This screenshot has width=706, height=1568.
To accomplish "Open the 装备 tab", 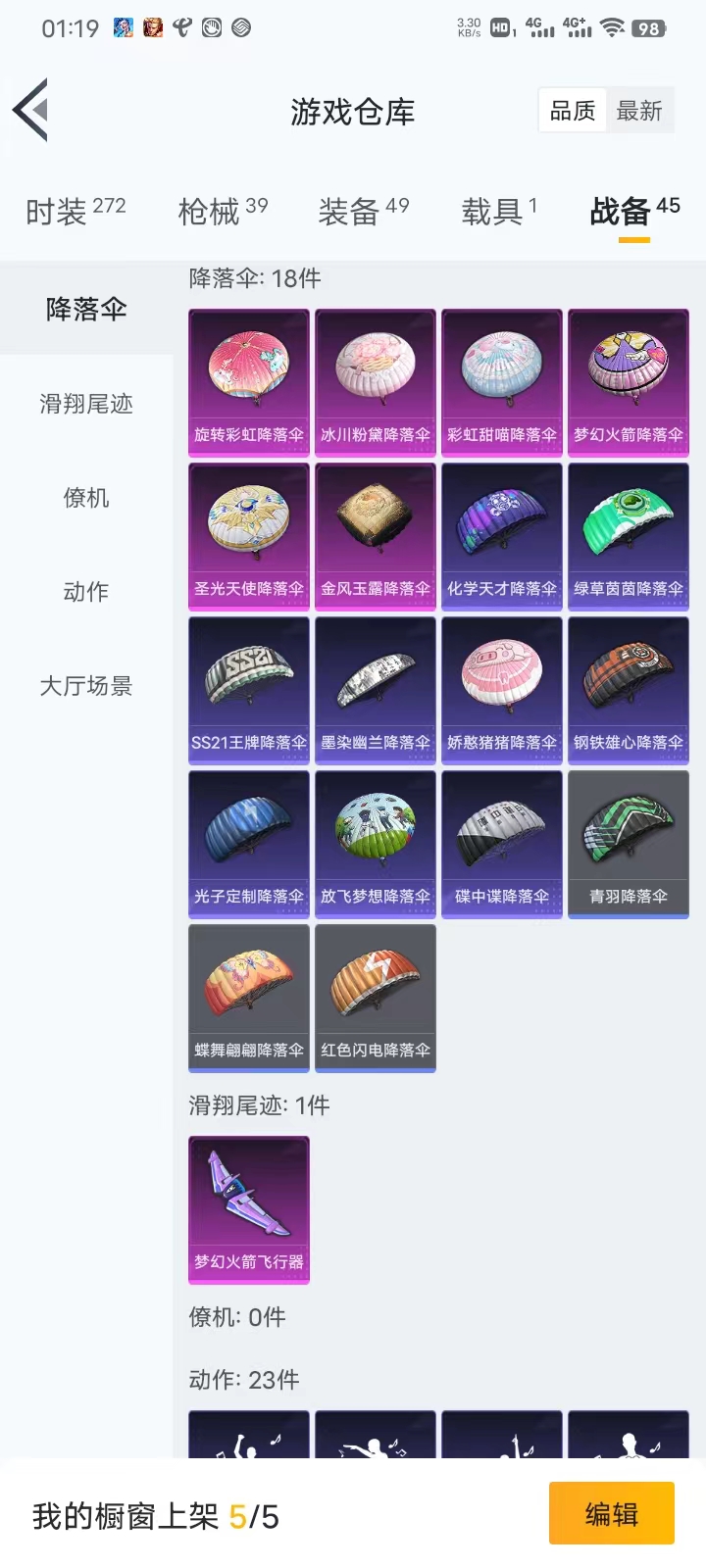I will coord(363,211).
